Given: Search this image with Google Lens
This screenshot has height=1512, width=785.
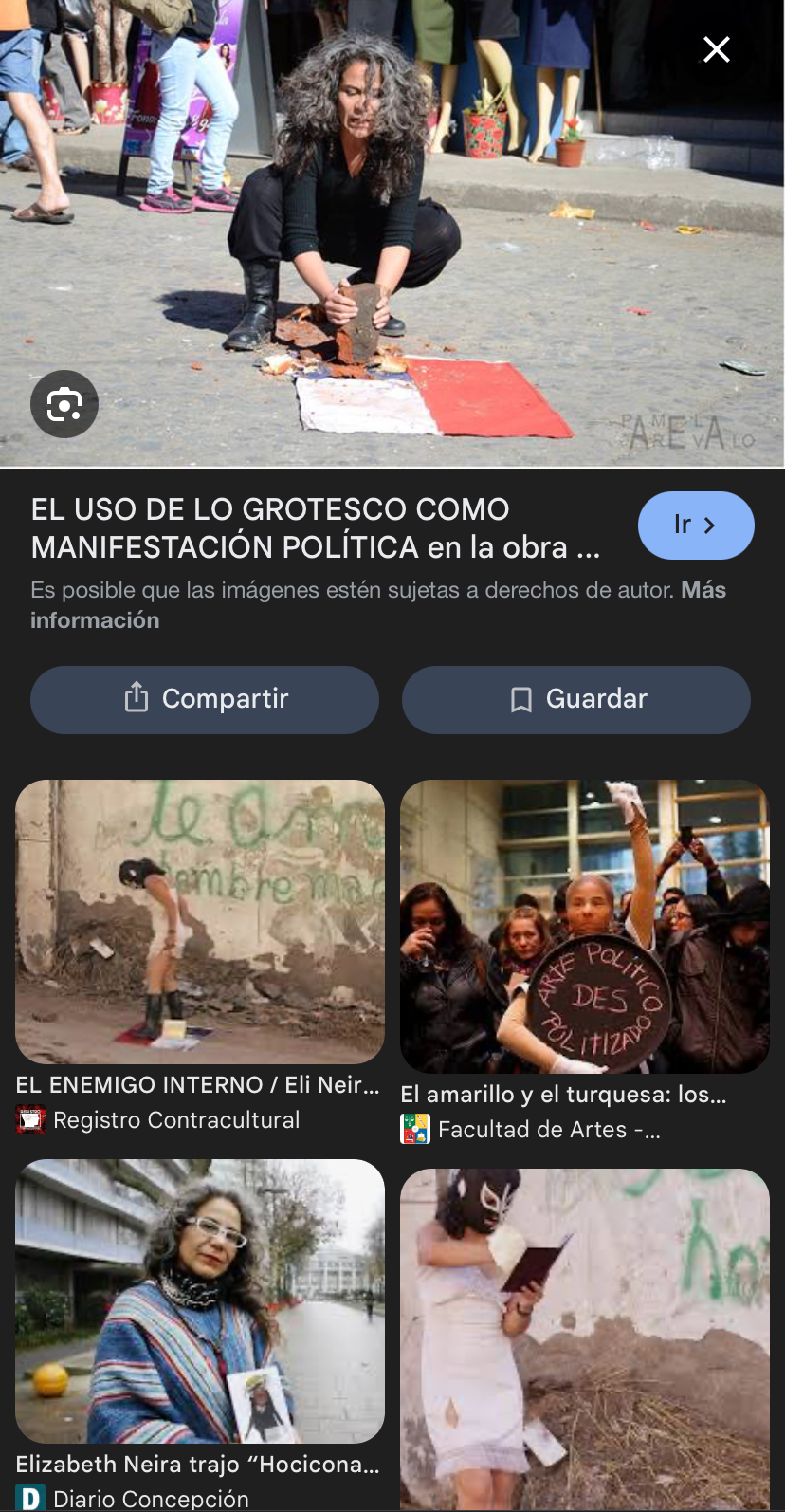Looking at the screenshot, I should pos(64,404).
